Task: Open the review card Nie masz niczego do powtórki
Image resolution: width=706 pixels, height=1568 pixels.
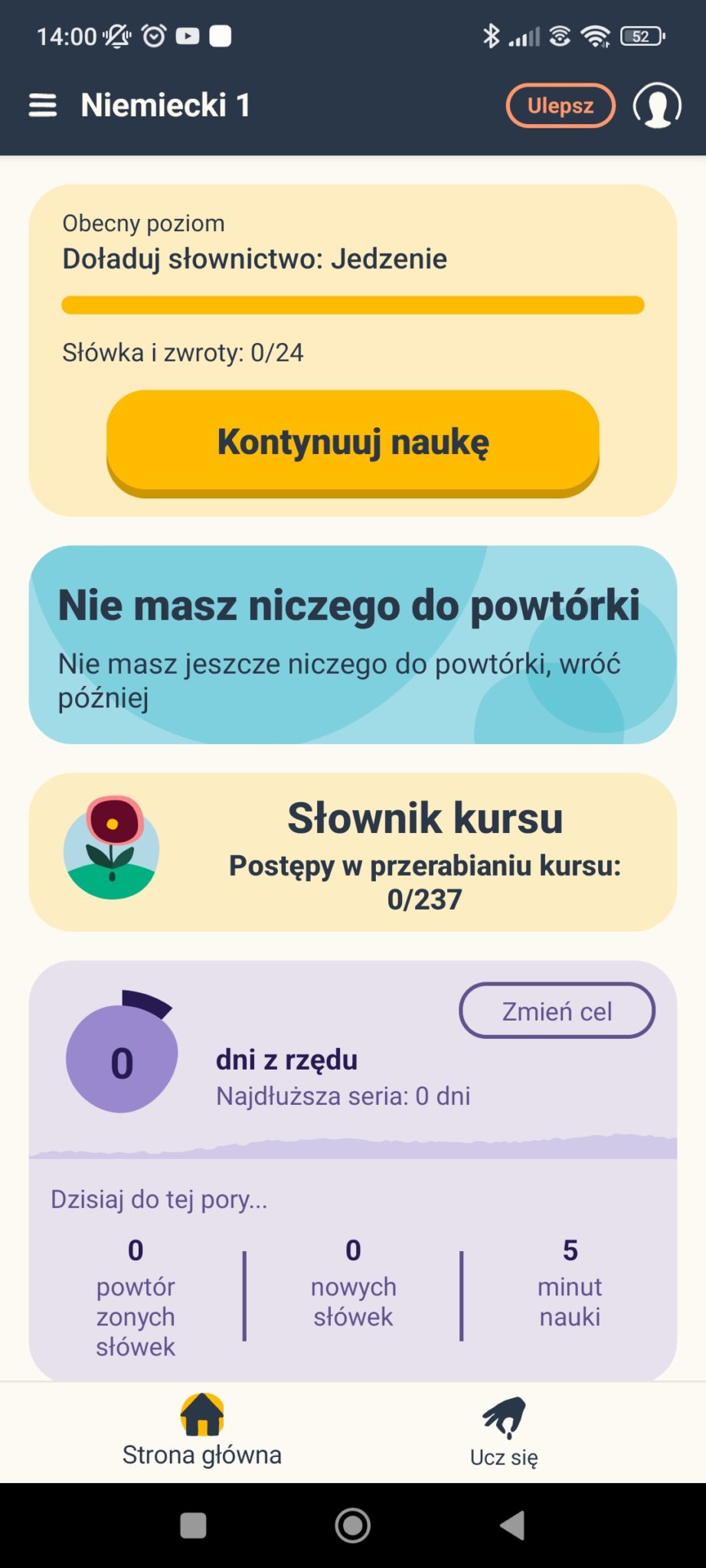Action: 352,645
